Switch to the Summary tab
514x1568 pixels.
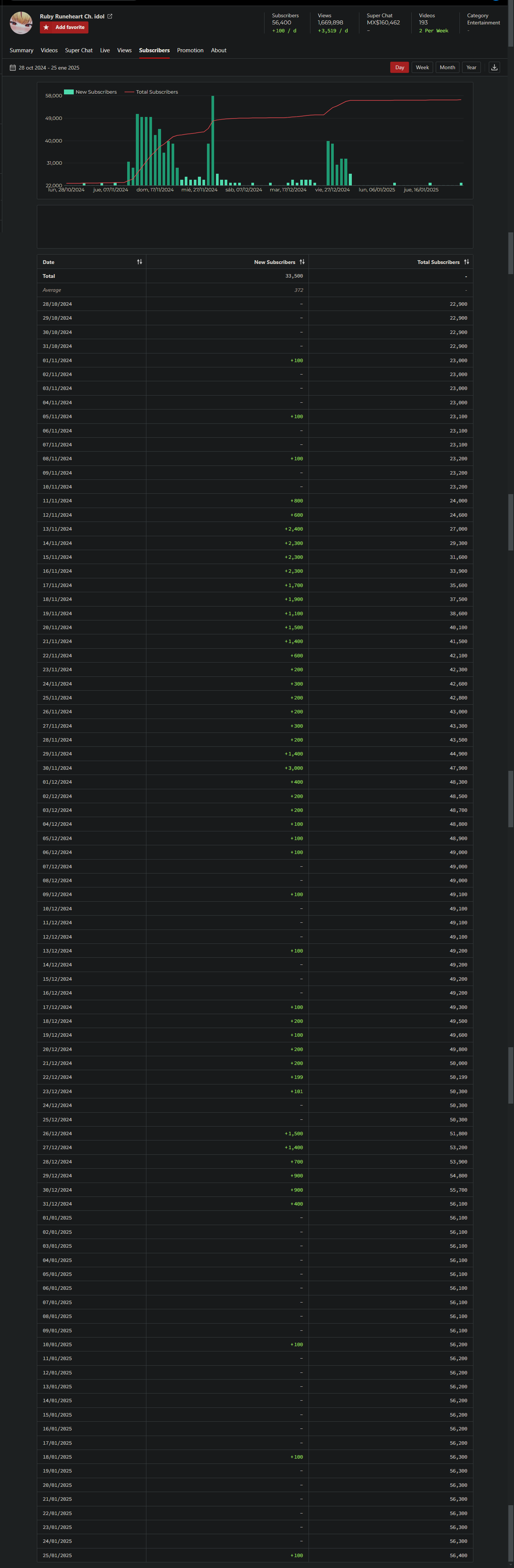(x=21, y=50)
